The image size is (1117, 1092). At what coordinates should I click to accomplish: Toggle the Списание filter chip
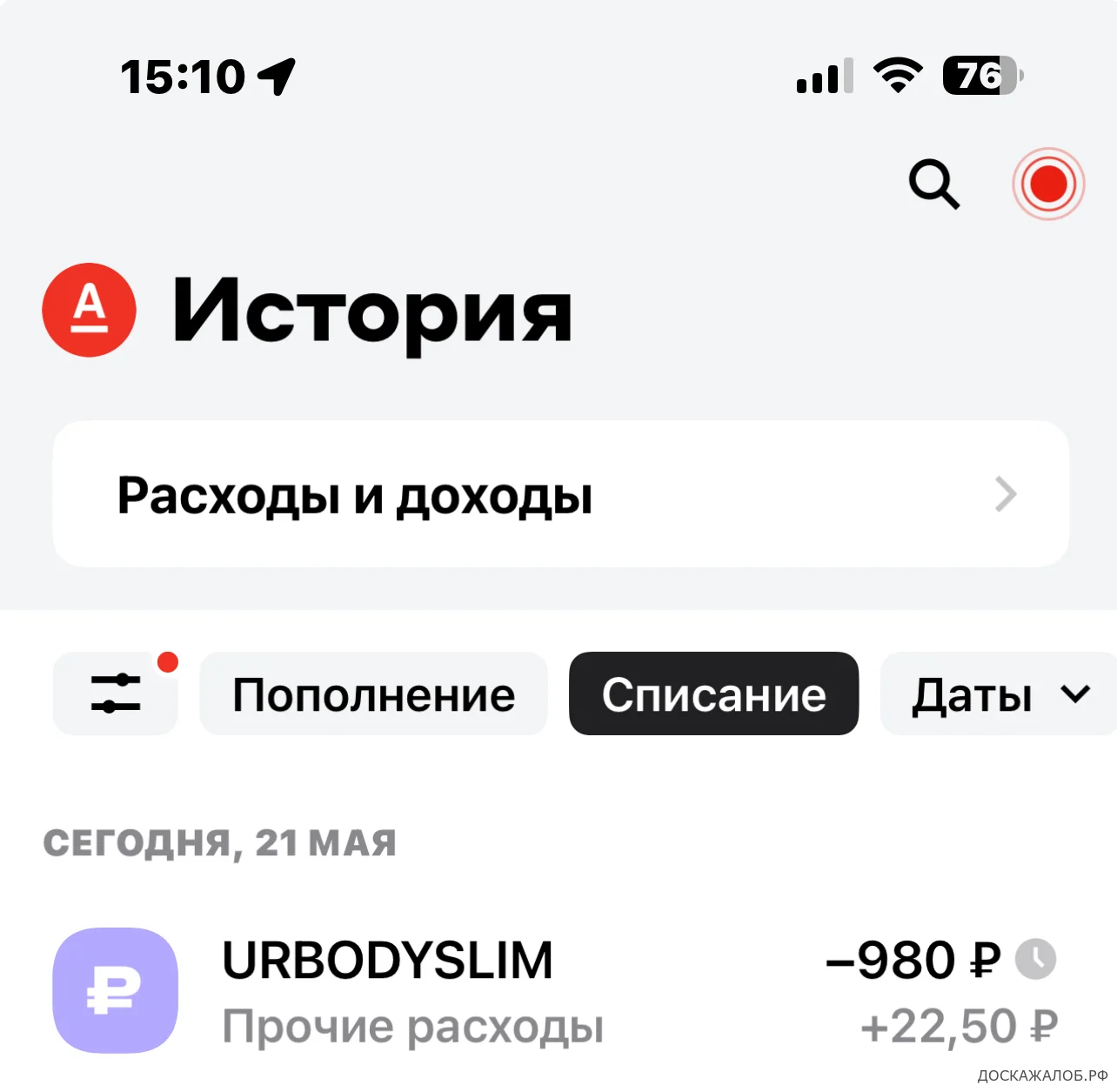tap(713, 694)
